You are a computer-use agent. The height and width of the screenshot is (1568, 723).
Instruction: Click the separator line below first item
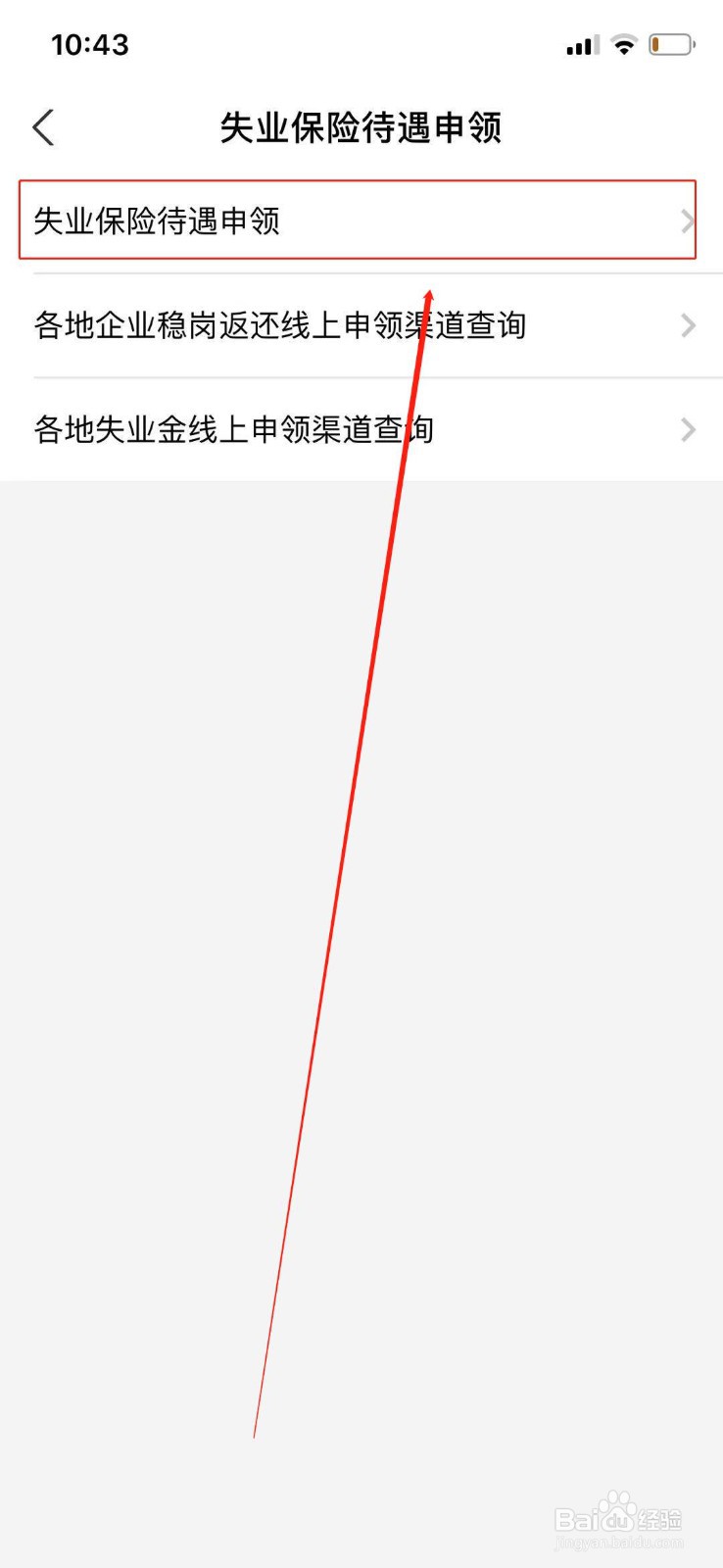point(361,274)
